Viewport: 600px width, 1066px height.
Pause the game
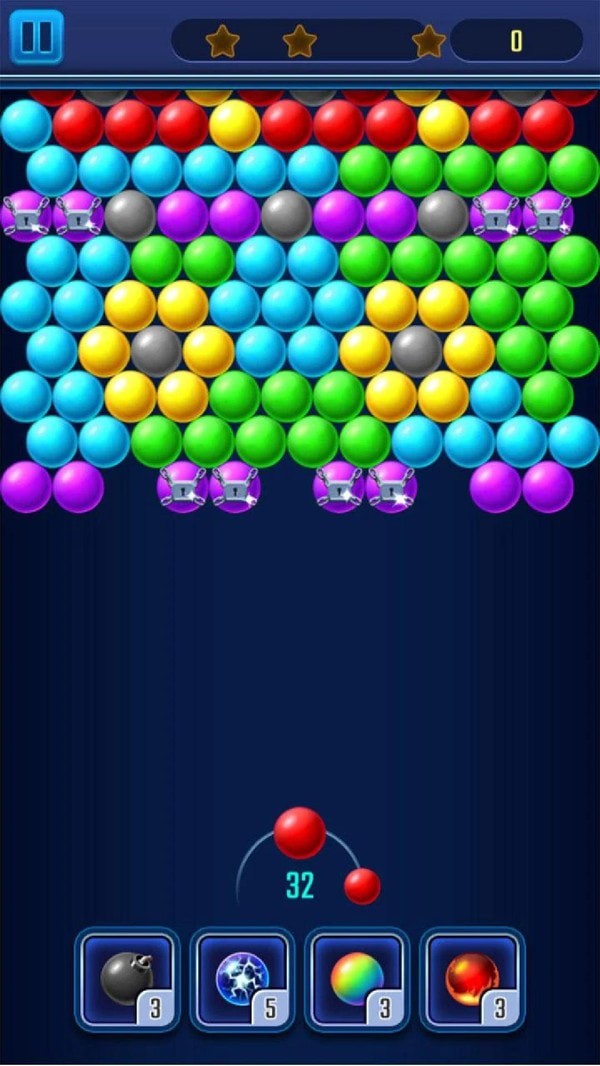(36, 37)
